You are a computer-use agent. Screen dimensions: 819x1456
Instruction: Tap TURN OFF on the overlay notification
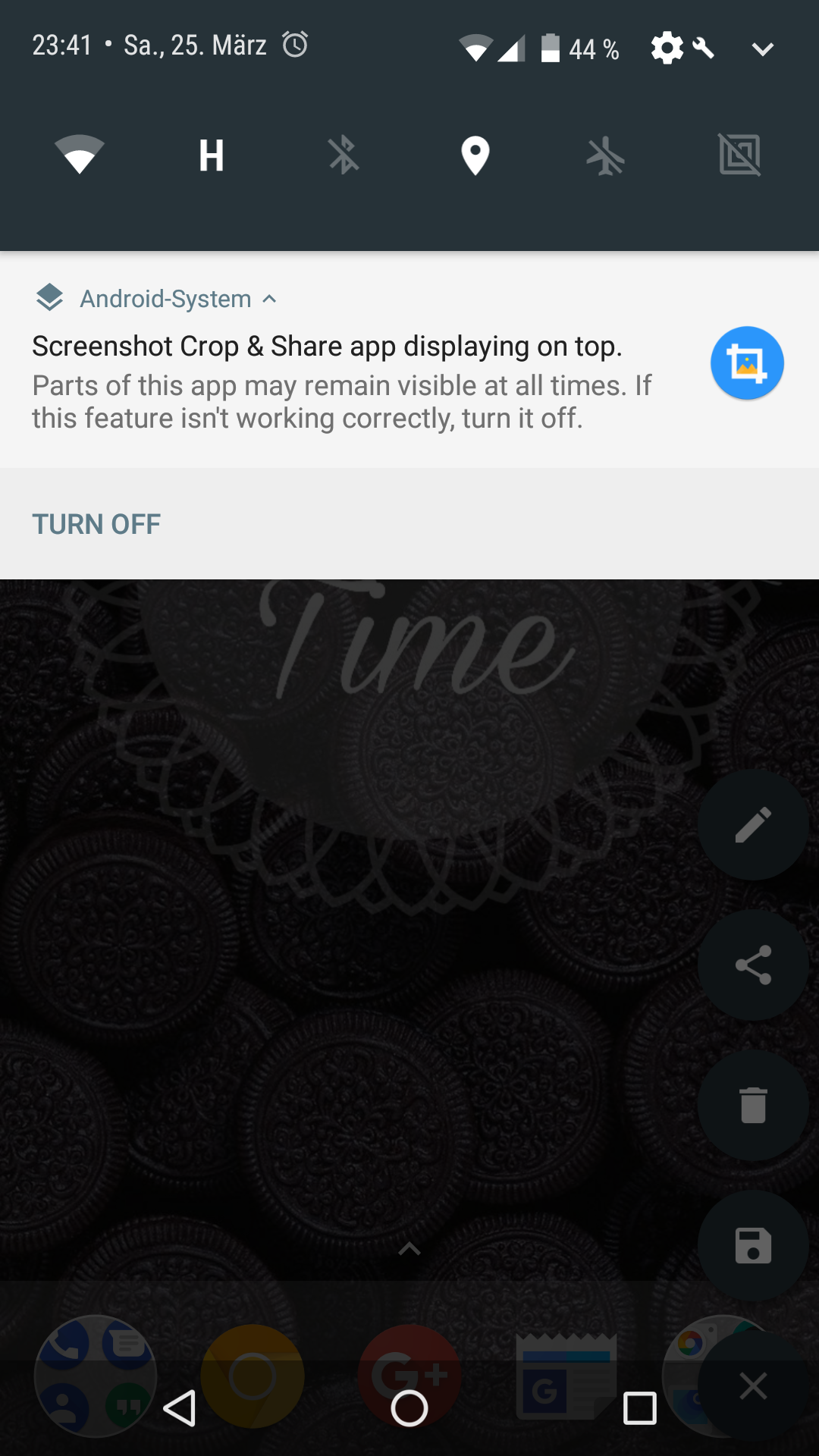[x=96, y=524]
